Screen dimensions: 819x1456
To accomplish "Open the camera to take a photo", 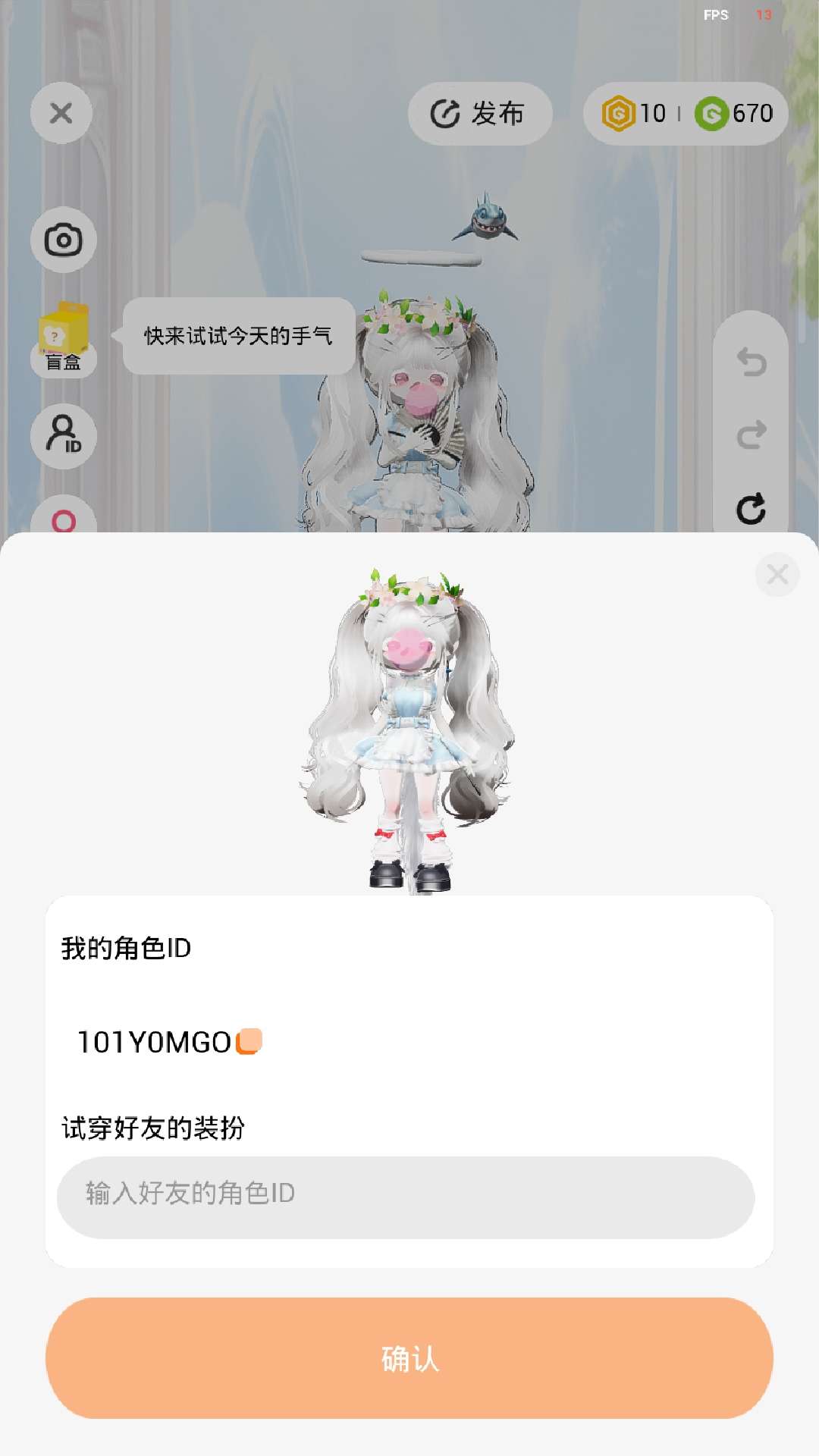I will (x=63, y=240).
